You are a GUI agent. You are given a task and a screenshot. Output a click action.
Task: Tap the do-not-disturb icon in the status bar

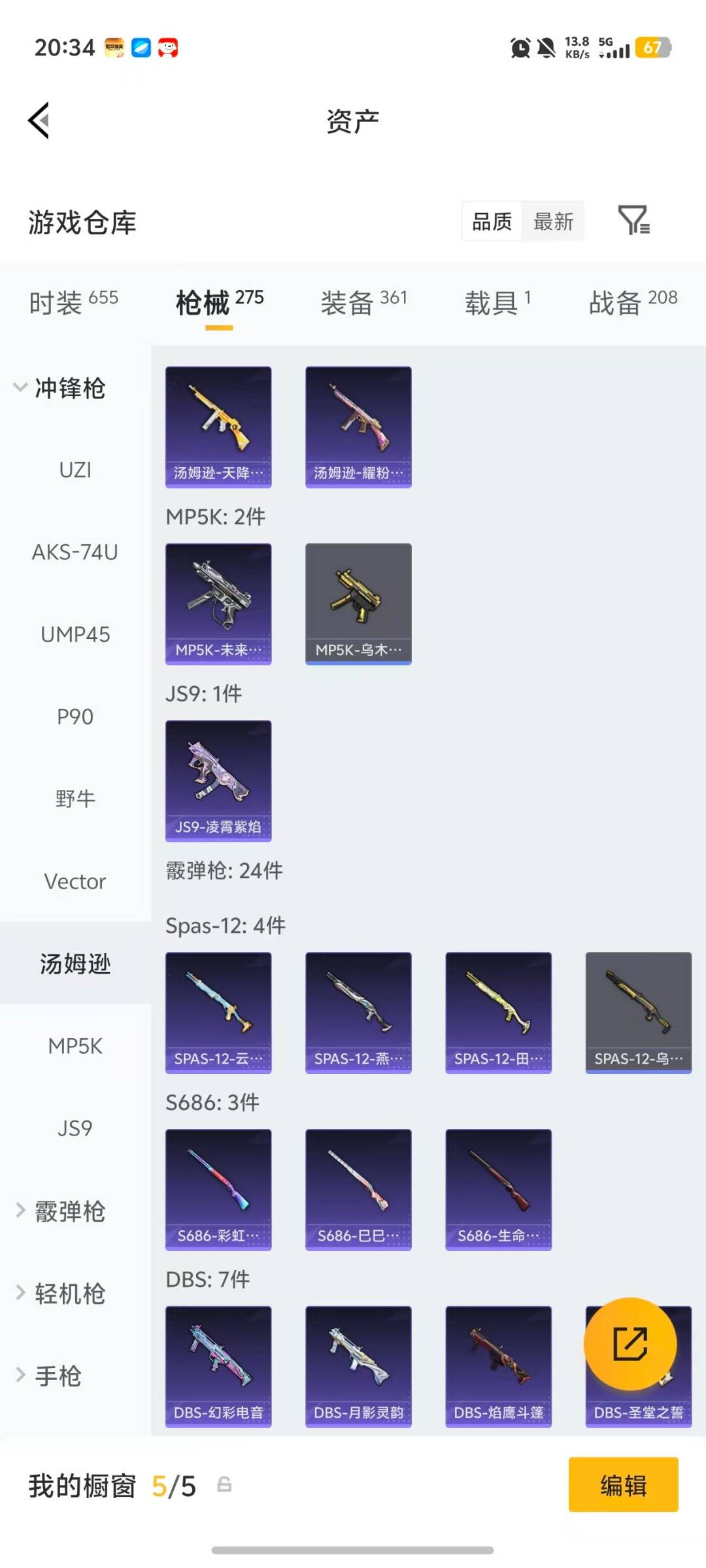tap(546, 48)
